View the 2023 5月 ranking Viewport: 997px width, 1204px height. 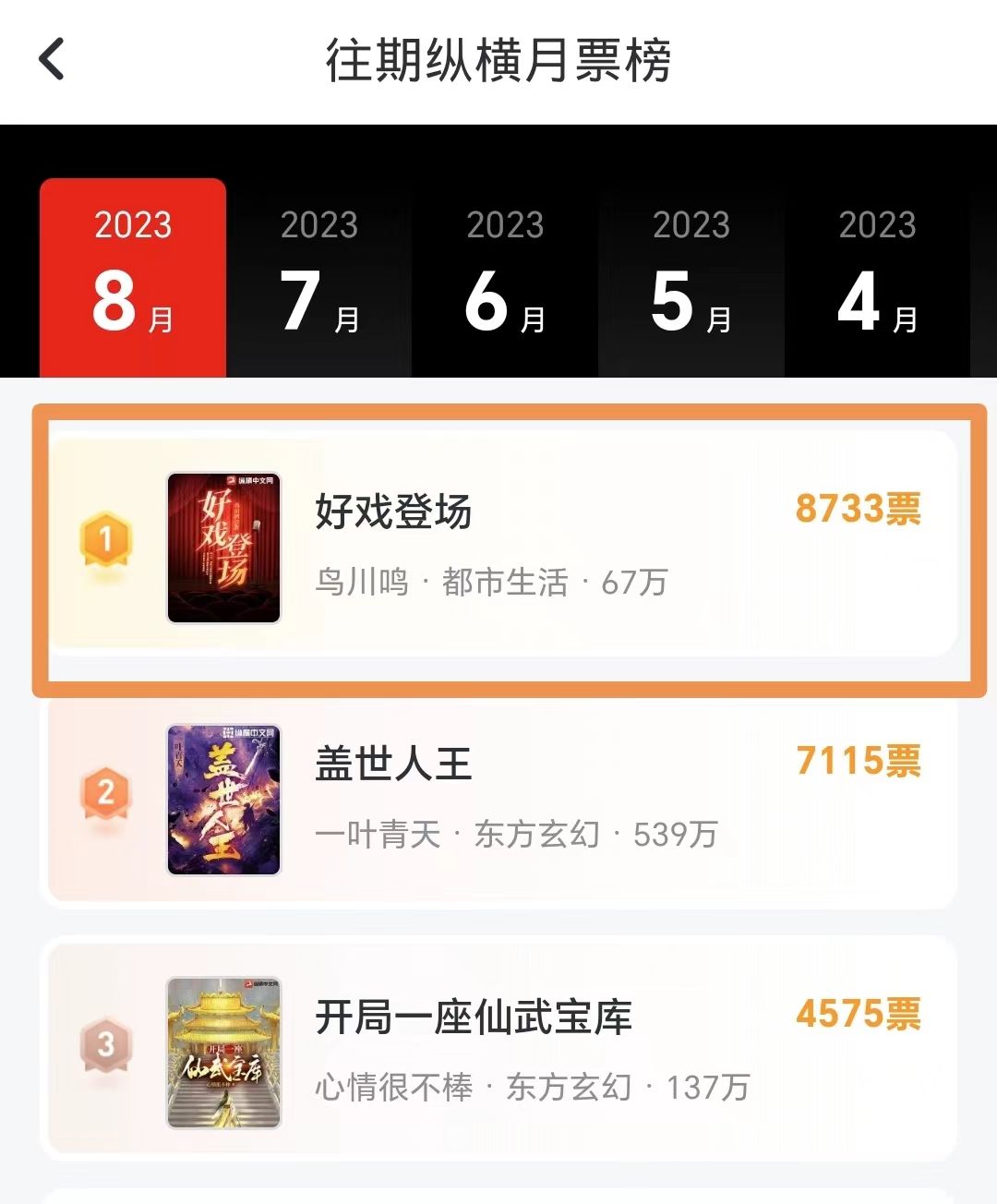(x=691, y=277)
